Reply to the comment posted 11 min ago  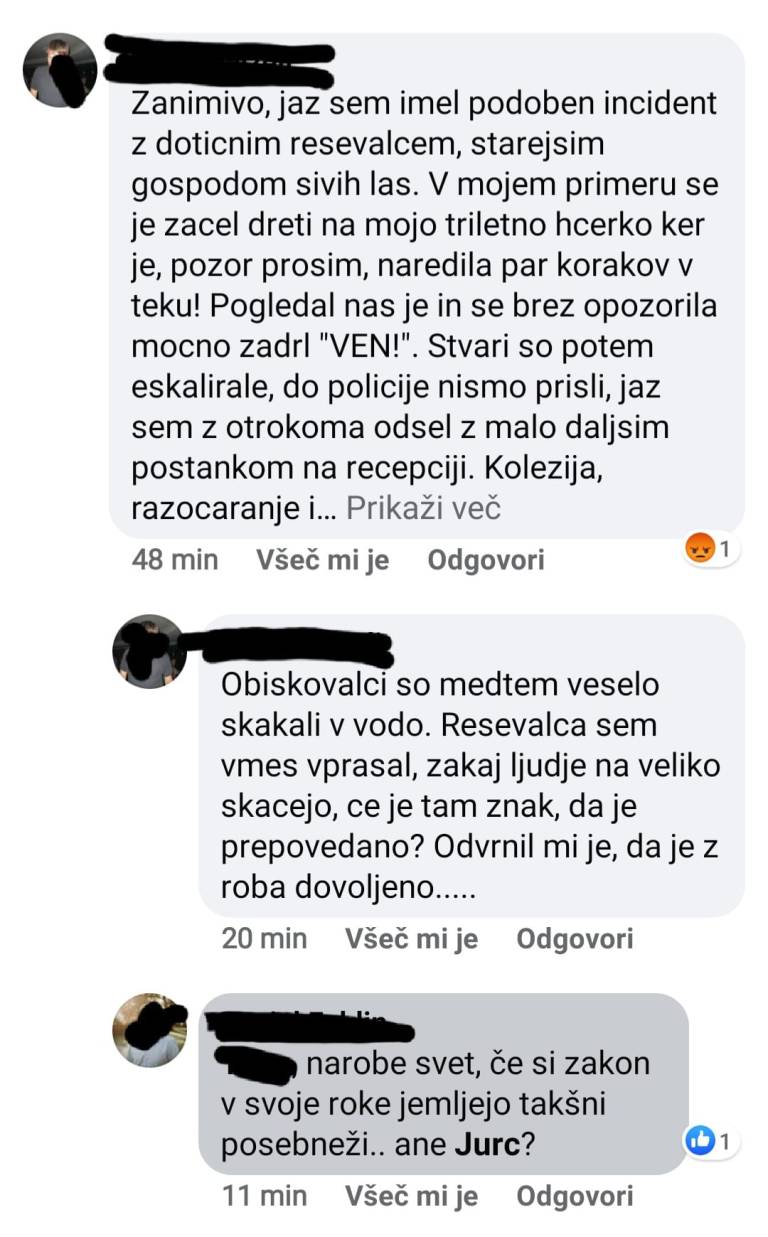575,1196
